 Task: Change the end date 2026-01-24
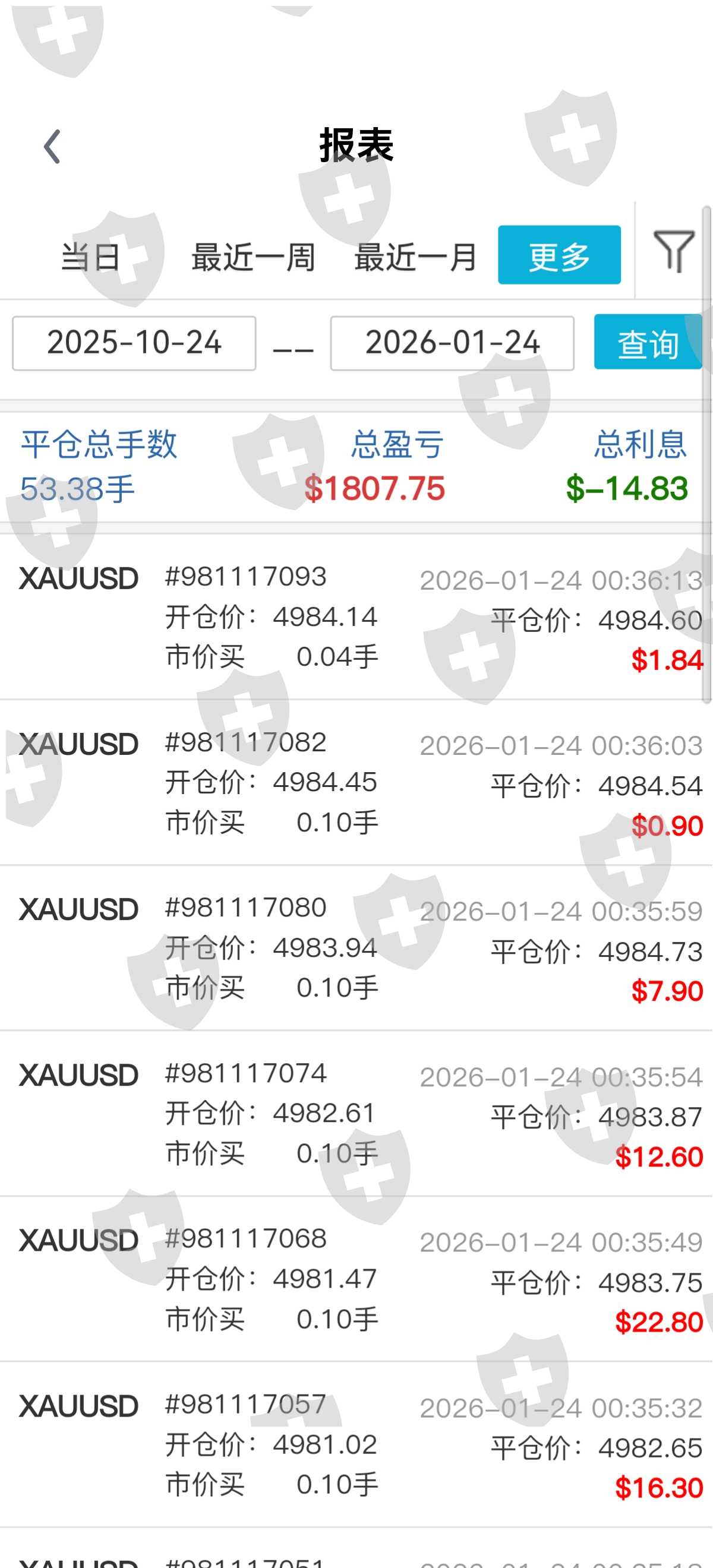(452, 343)
